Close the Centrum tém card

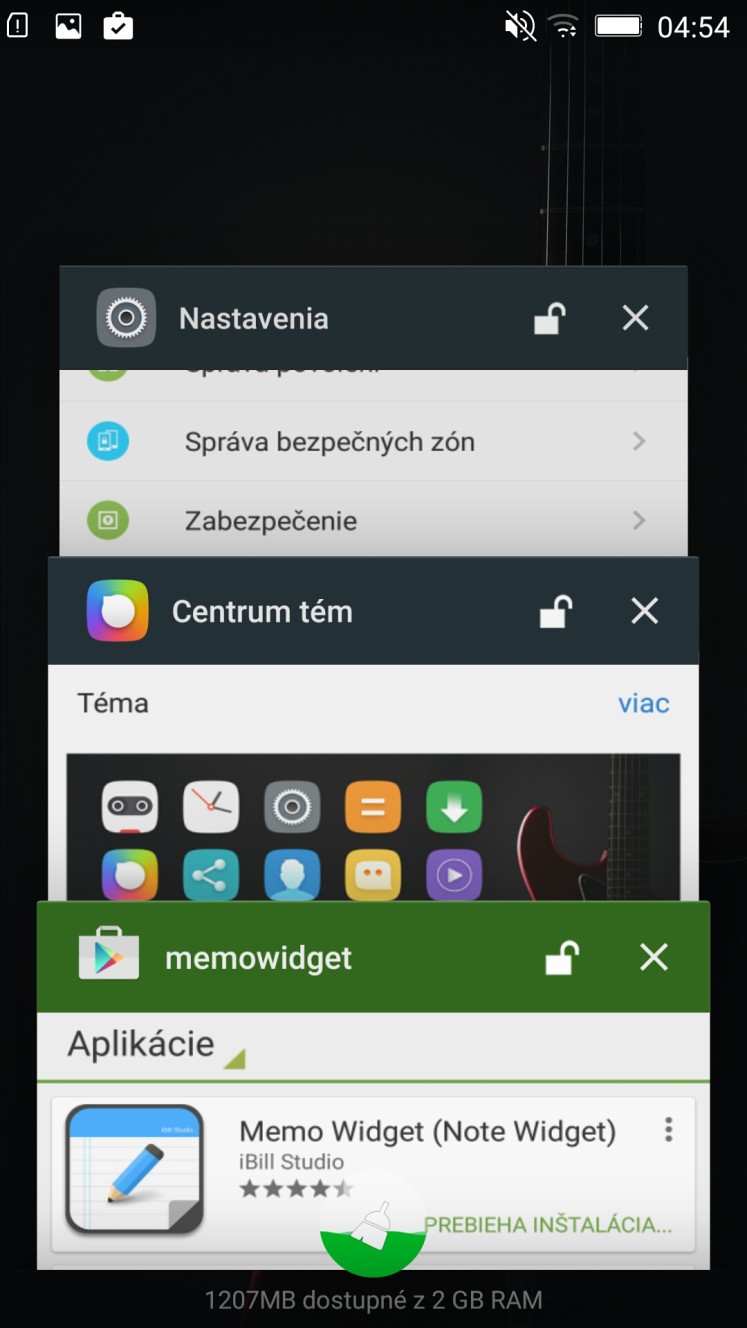click(645, 611)
